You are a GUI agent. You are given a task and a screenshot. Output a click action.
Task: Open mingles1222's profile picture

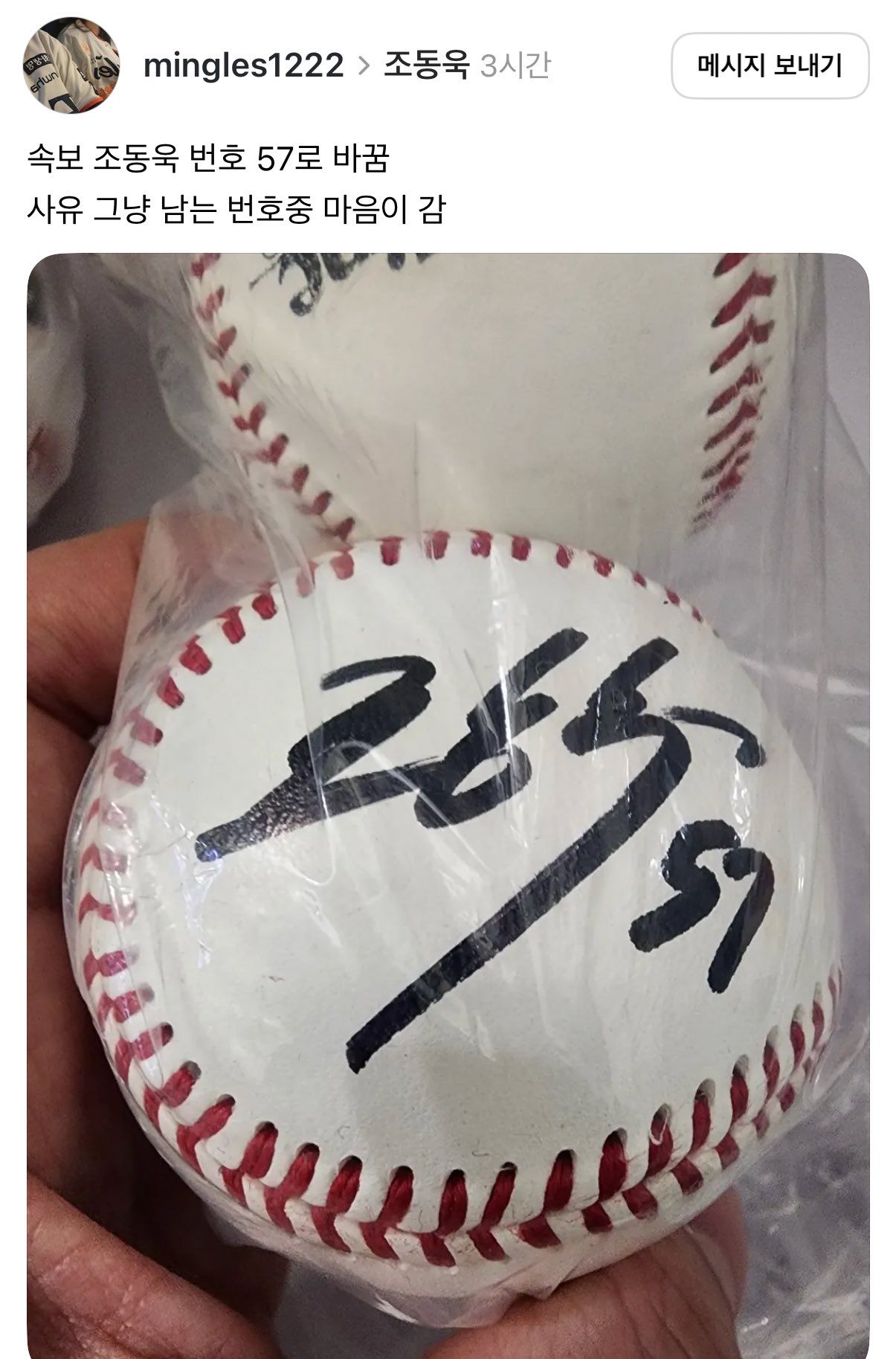pyautogui.click(x=71, y=65)
